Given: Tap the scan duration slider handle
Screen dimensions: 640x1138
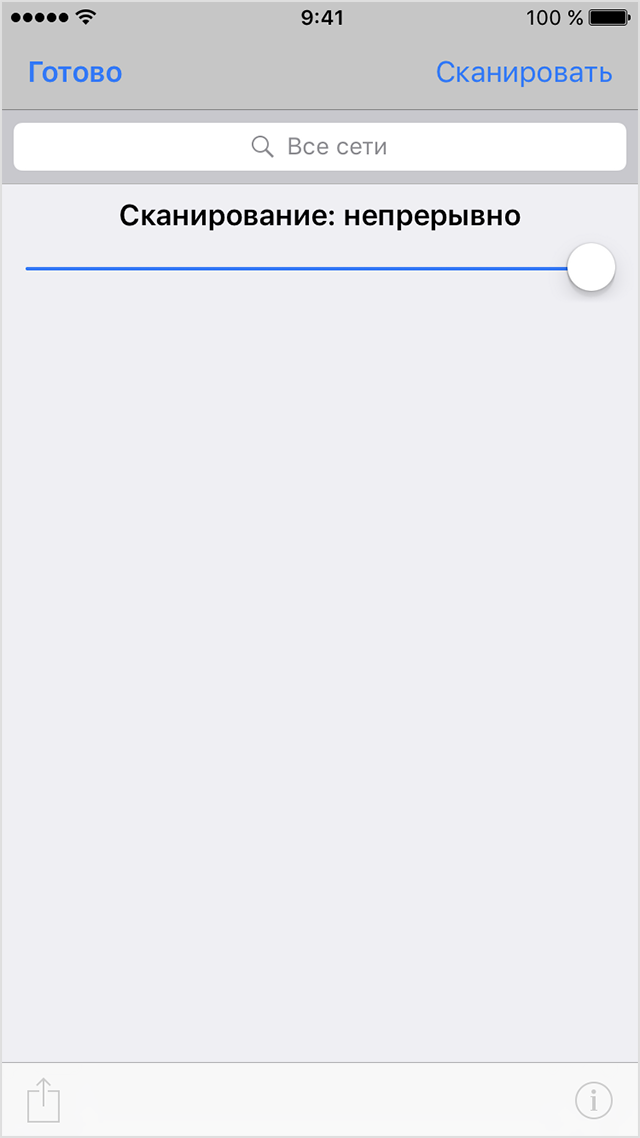Looking at the screenshot, I should [x=590, y=268].
